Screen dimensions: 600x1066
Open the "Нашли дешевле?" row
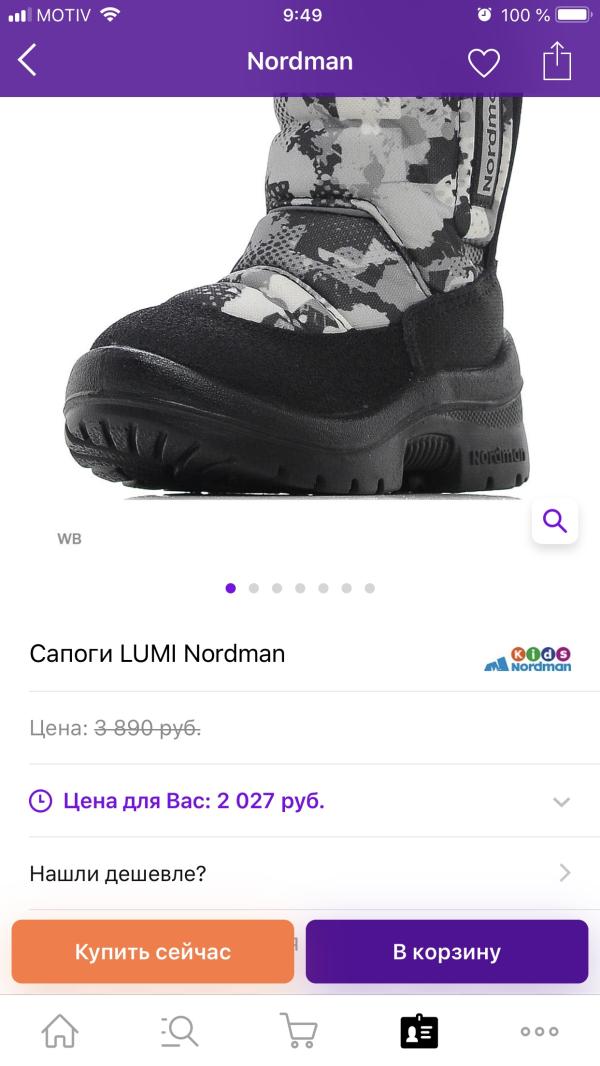(300, 874)
